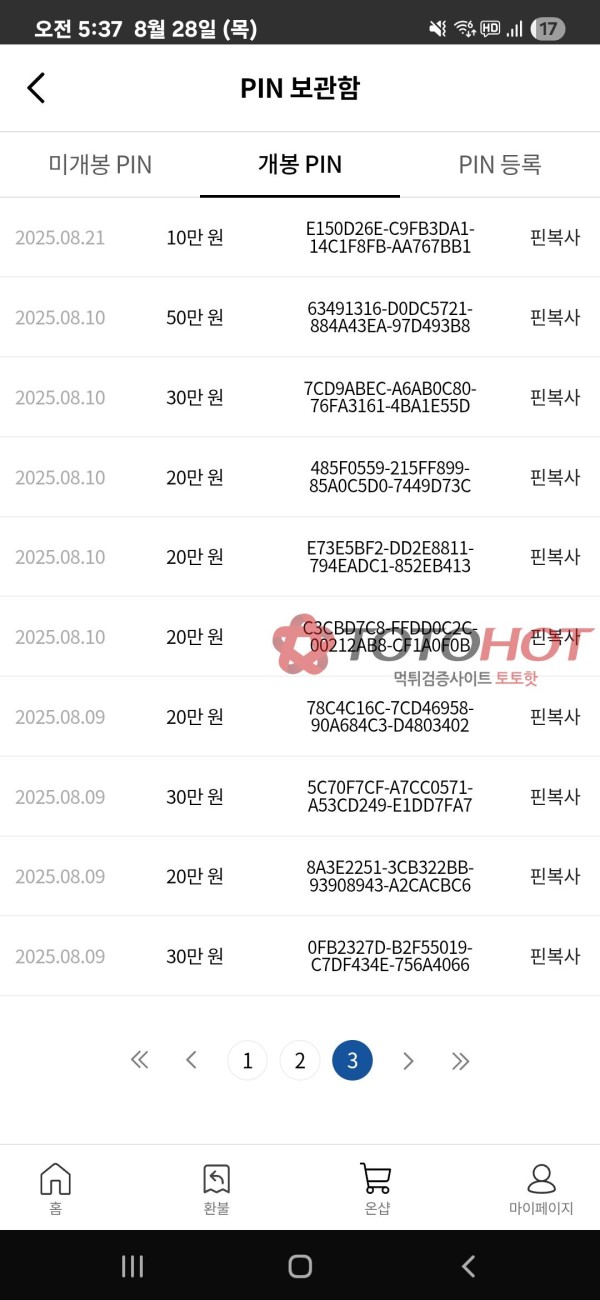Open the 환불 section in bottom bar

216,1188
